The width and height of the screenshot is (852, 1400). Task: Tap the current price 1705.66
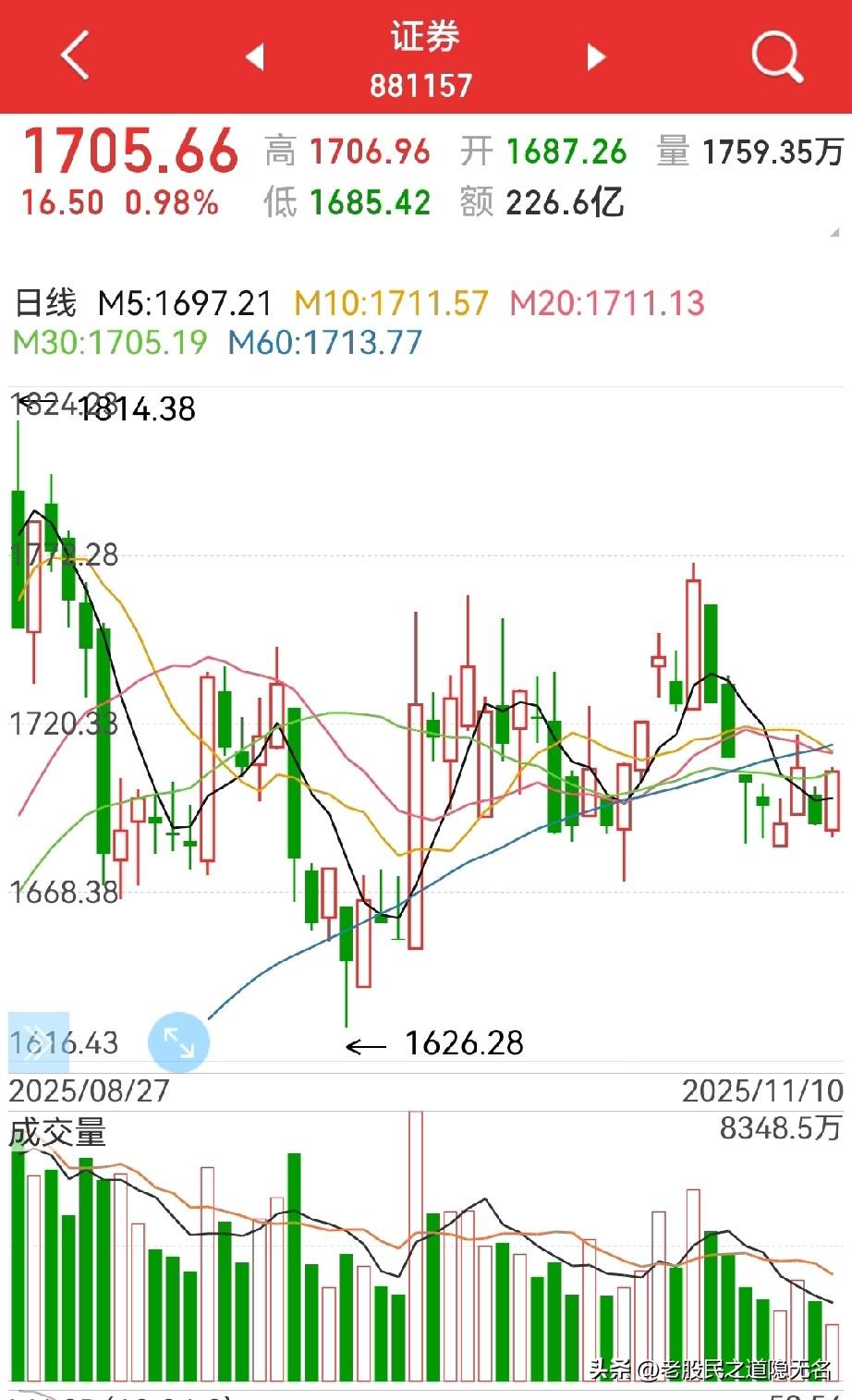pos(129,148)
